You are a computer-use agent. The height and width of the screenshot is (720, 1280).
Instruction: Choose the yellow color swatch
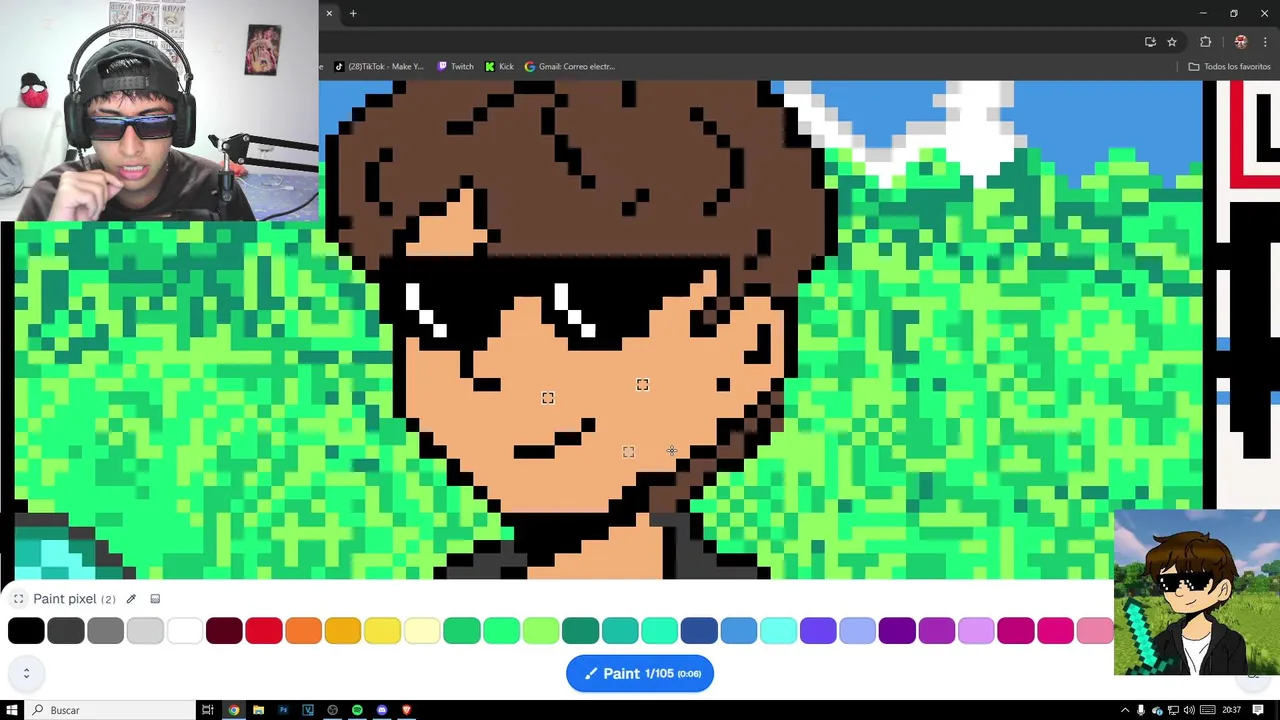point(382,630)
